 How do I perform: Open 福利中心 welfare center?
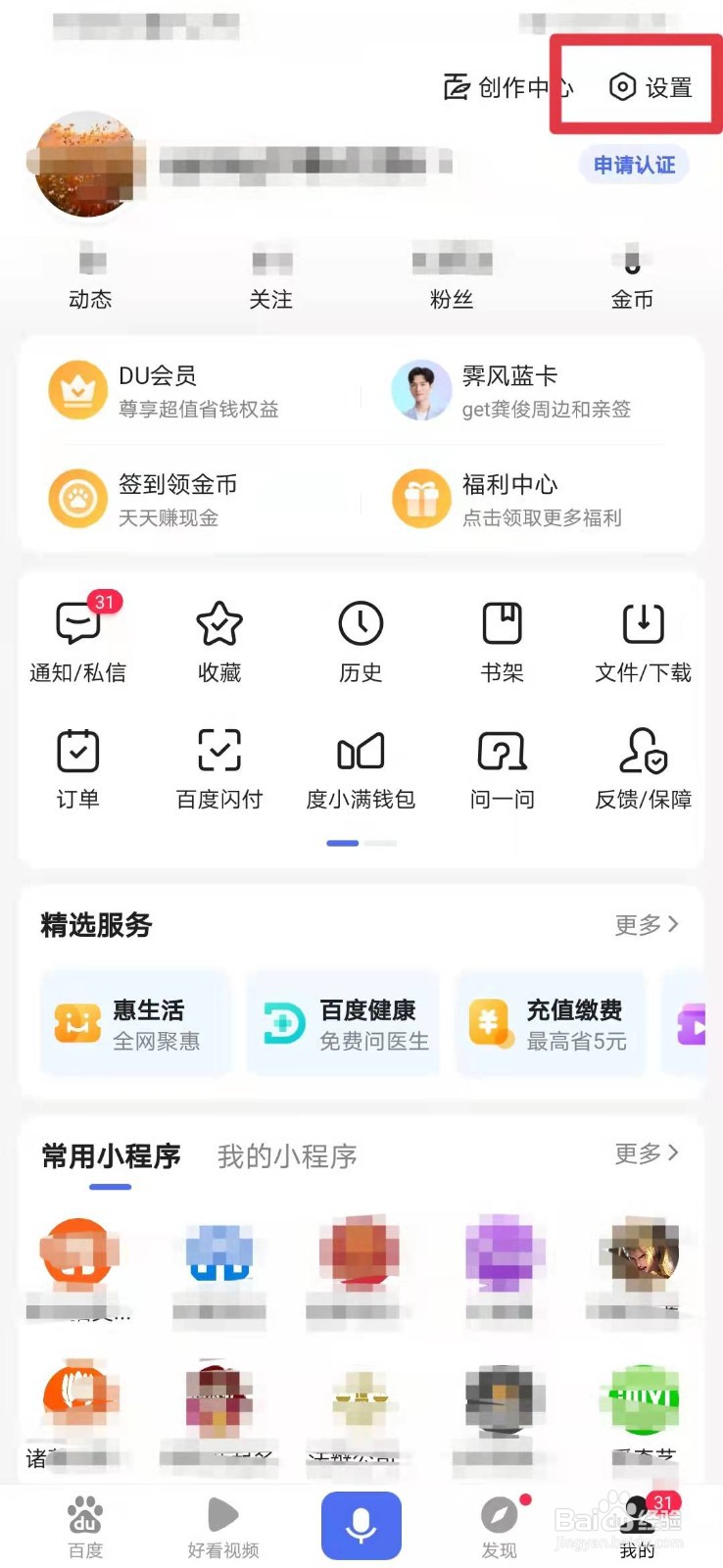pos(509,498)
